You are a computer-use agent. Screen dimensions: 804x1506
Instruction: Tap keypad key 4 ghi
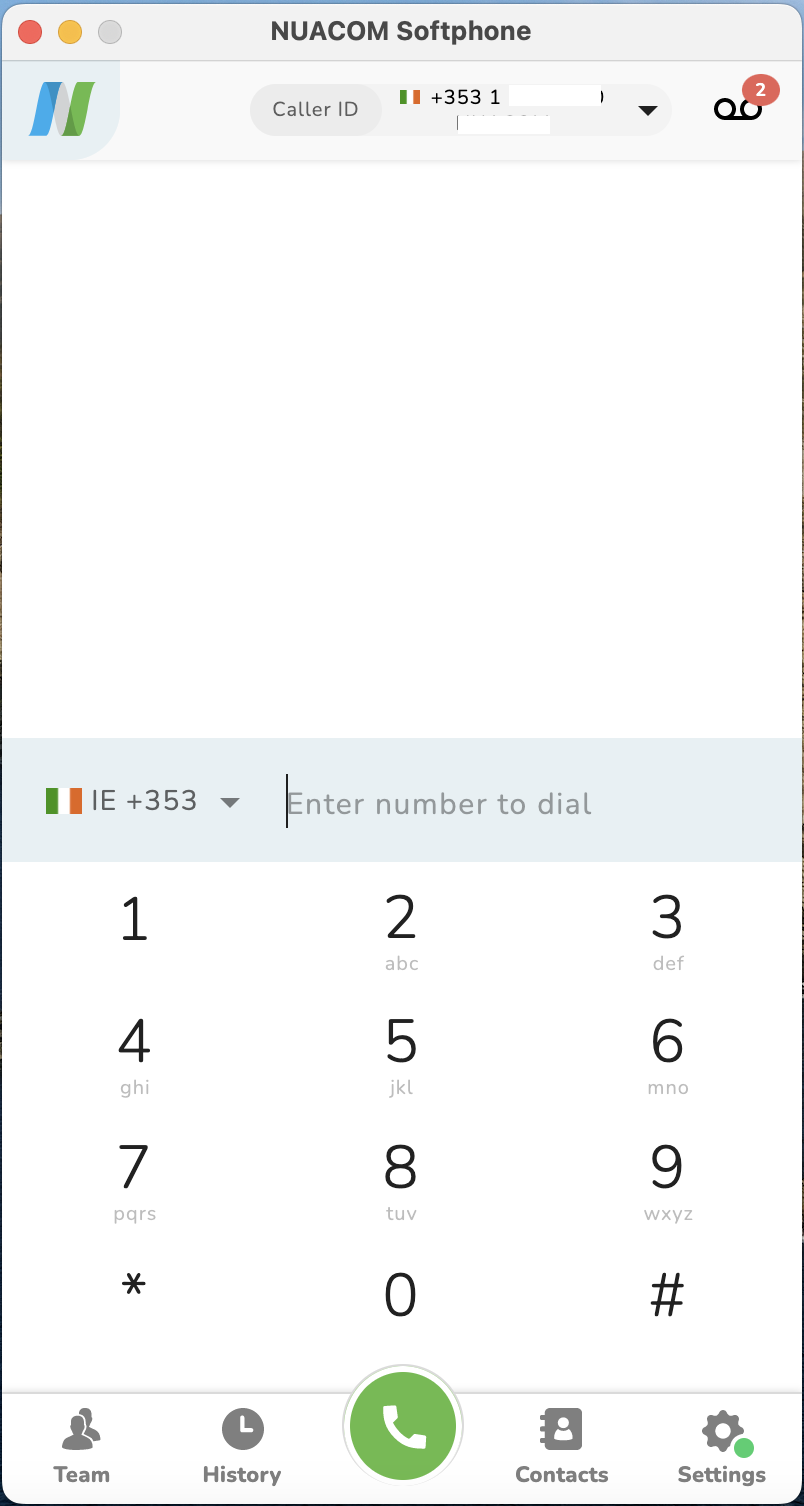tap(134, 1056)
